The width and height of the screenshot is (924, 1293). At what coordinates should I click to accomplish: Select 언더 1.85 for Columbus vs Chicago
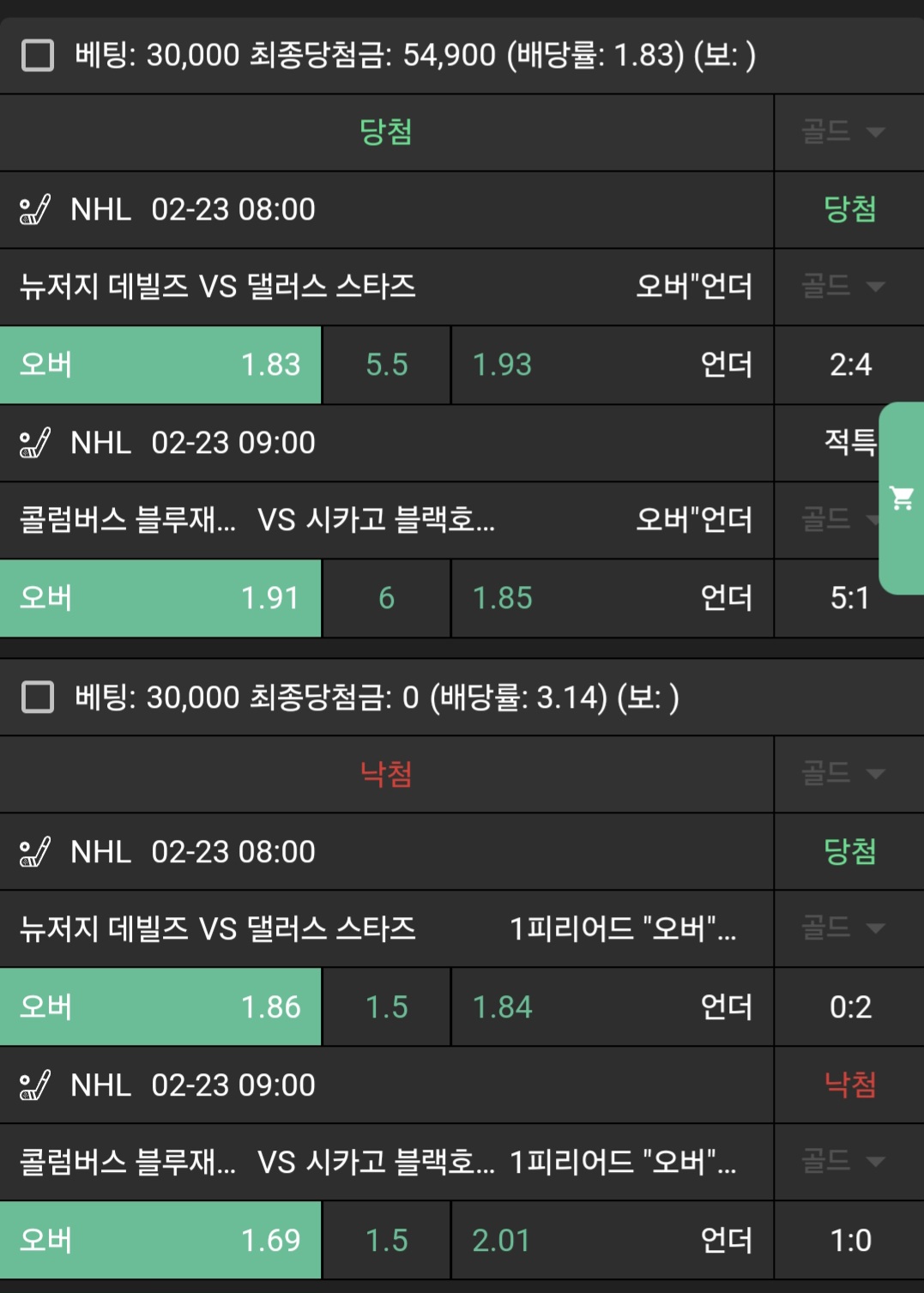(x=612, y=598)
